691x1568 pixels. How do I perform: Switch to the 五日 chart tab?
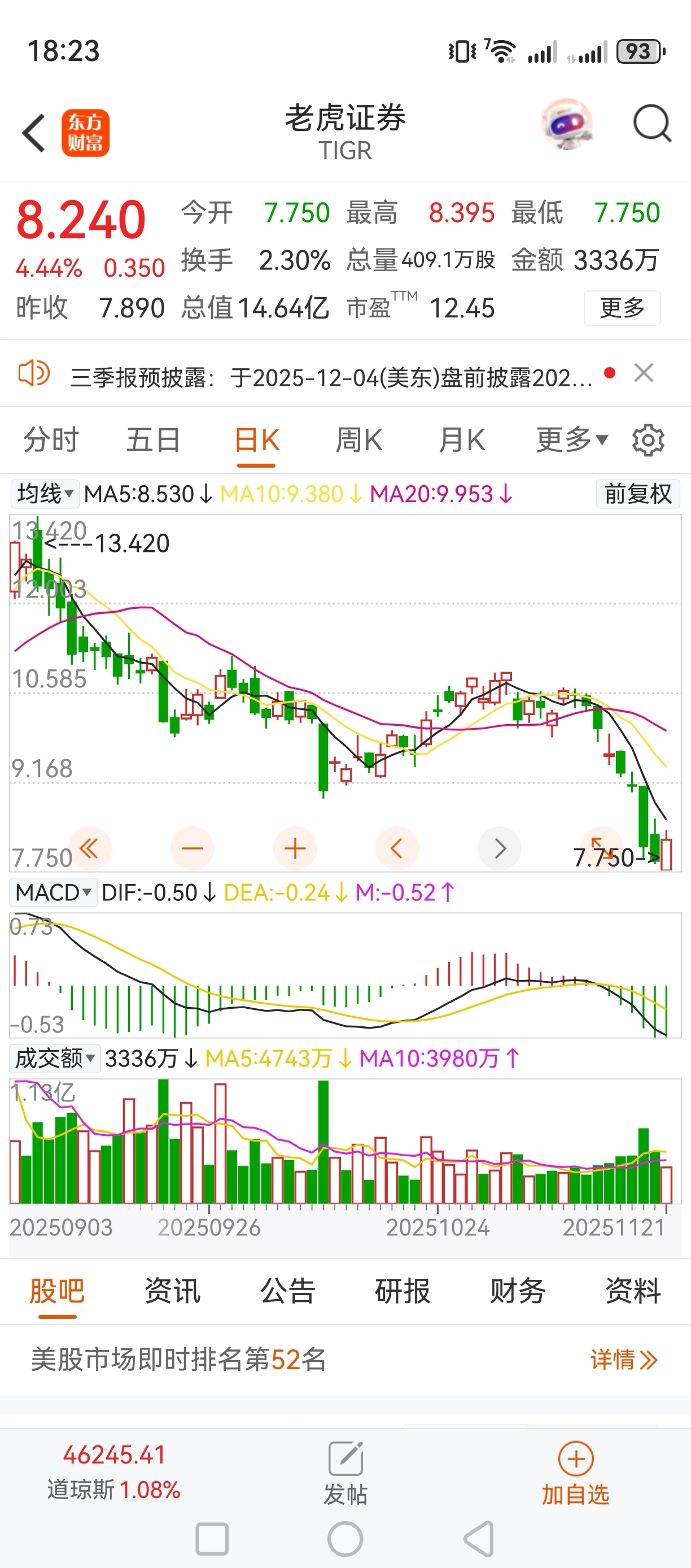(x=154, y=439)
